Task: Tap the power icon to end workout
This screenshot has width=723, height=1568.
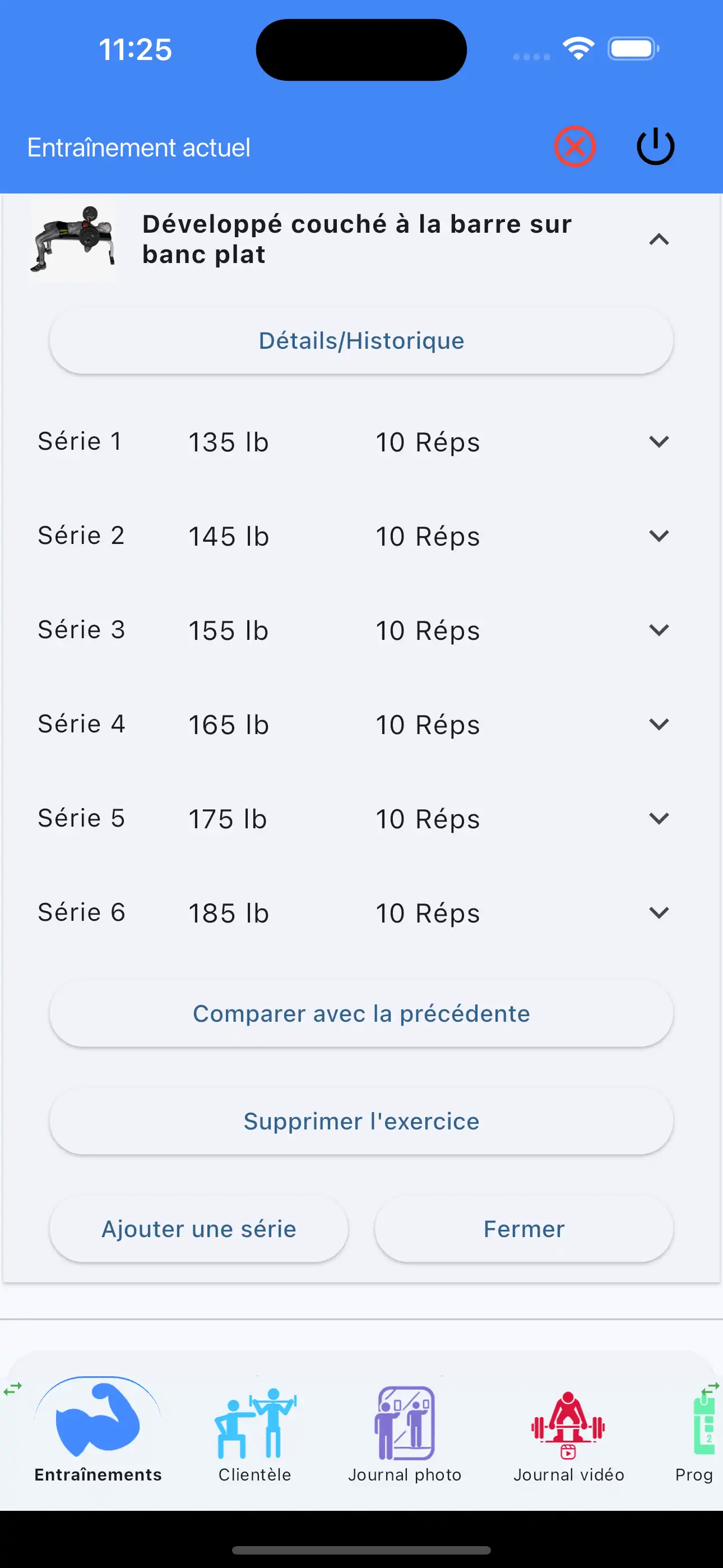Action: [x=655, y=145]
